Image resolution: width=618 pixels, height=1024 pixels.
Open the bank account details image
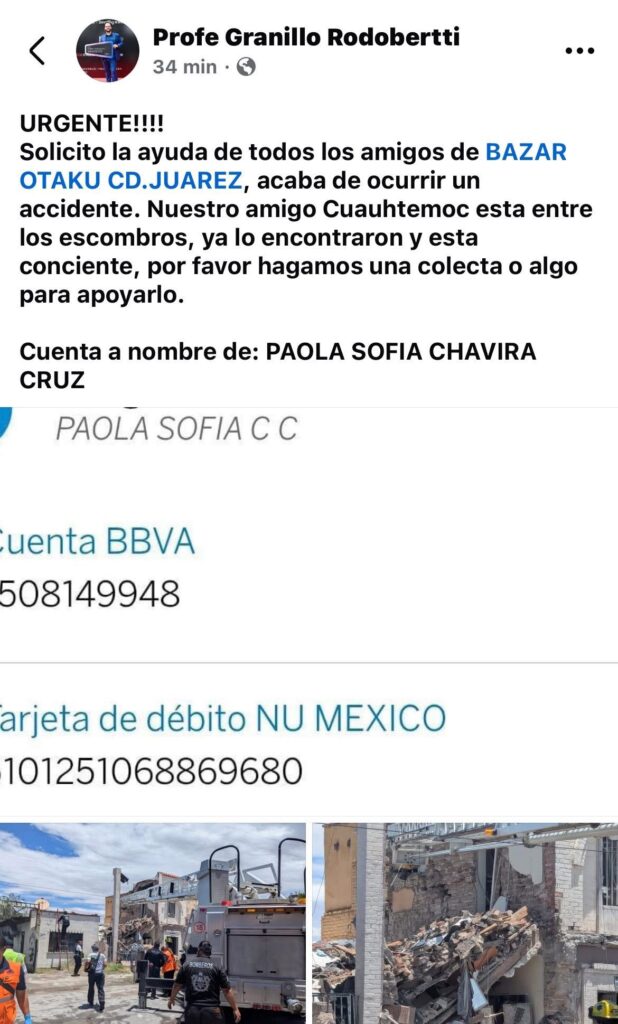(309, 612)
